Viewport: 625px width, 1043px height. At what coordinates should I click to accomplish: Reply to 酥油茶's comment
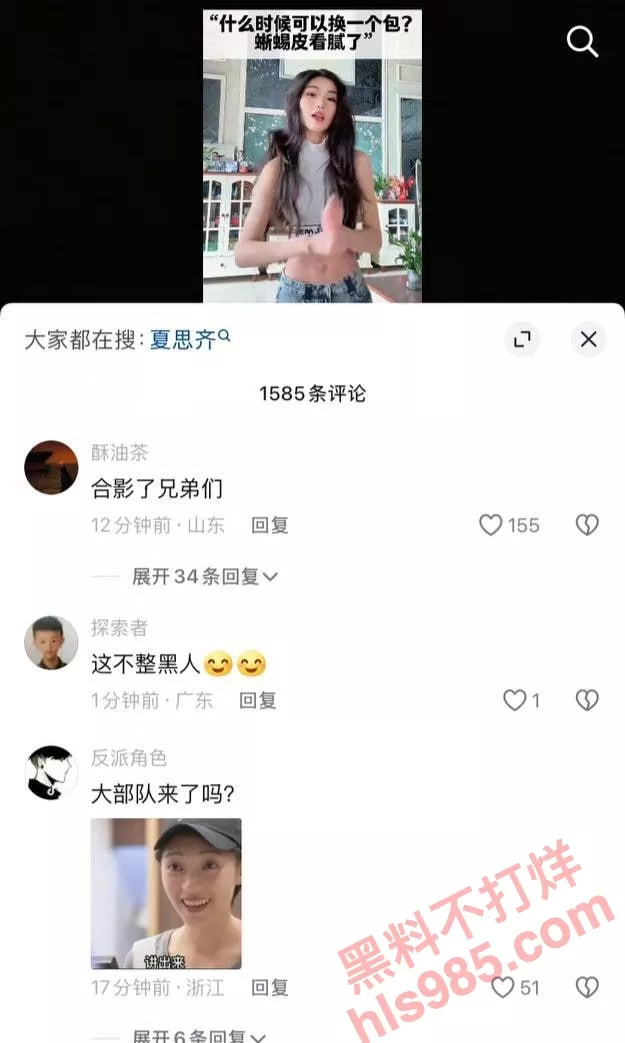tap(270, 525)
